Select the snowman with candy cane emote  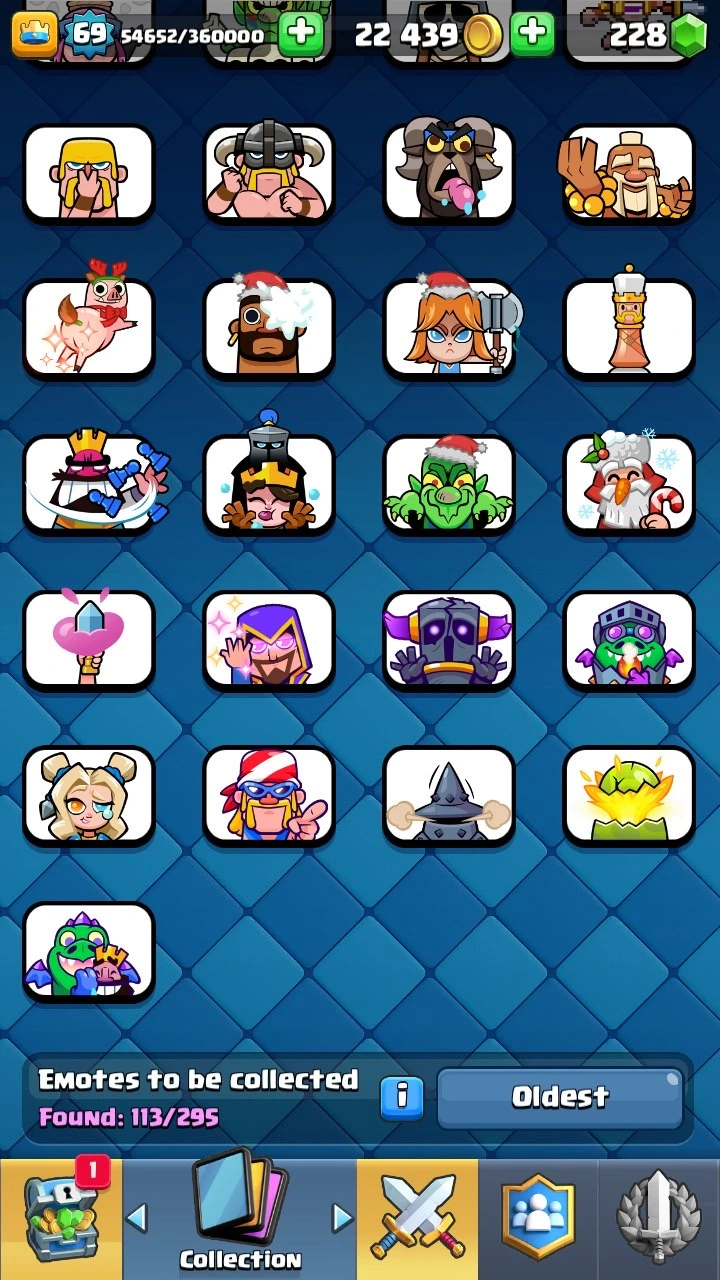pyautogui.click(x=629, y=483)
